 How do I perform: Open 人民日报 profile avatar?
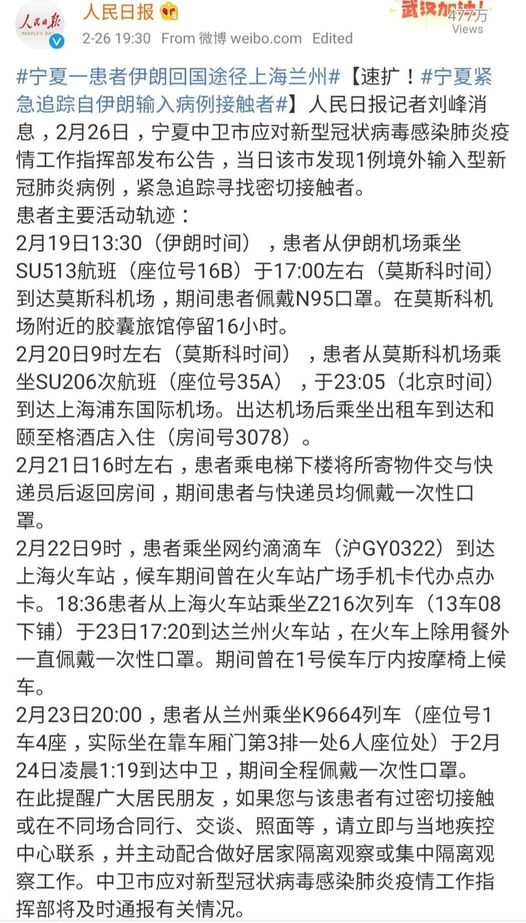click(40, 25)
